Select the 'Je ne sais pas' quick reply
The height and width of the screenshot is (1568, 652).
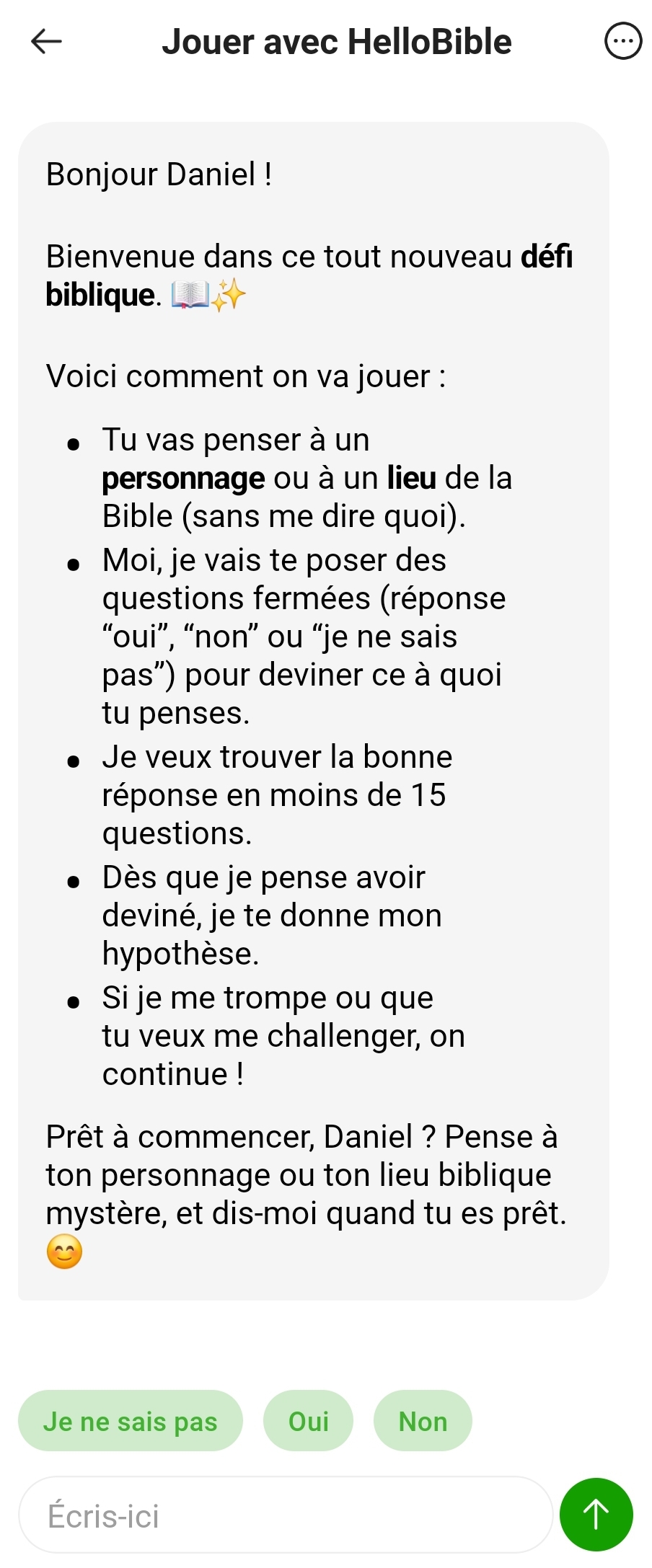131,1421
